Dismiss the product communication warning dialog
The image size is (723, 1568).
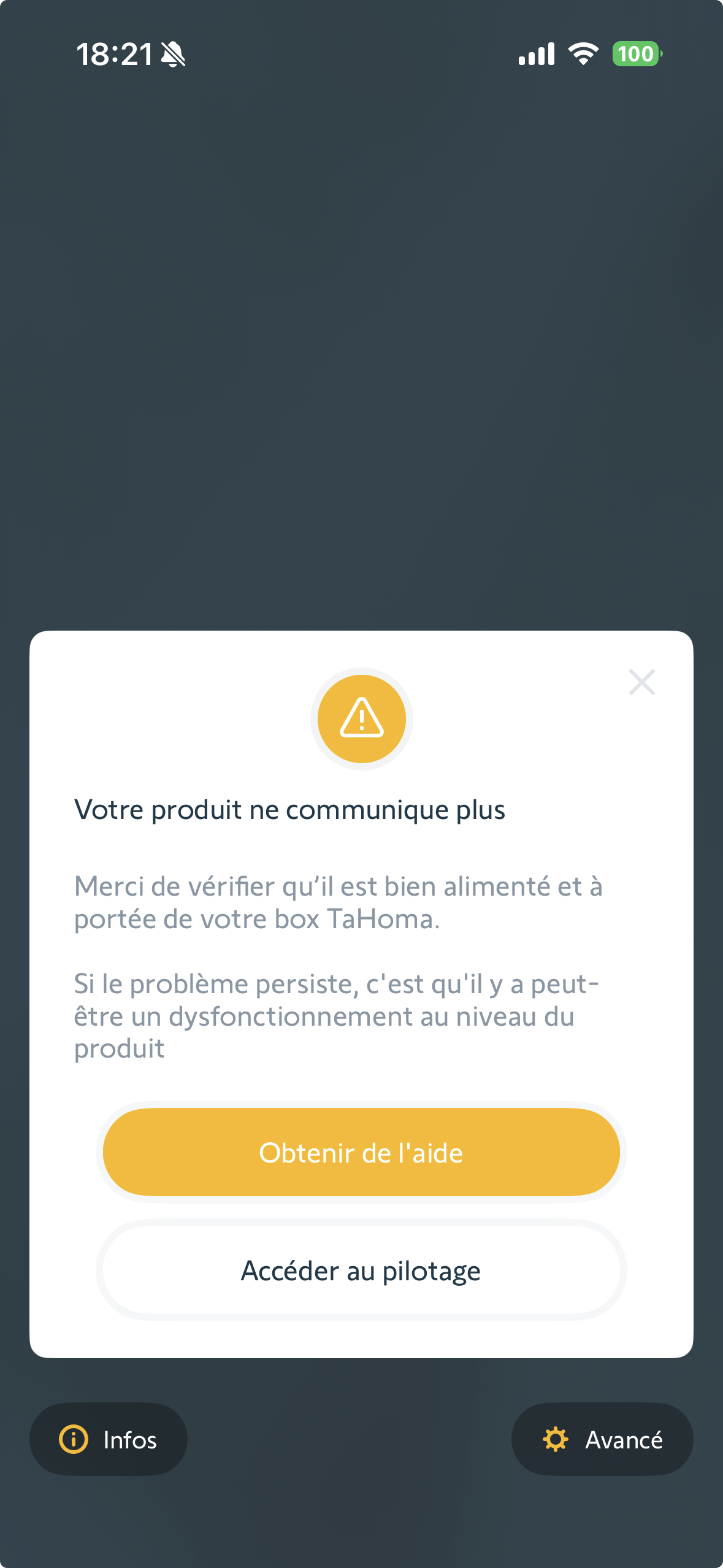(x=641, y=682)
